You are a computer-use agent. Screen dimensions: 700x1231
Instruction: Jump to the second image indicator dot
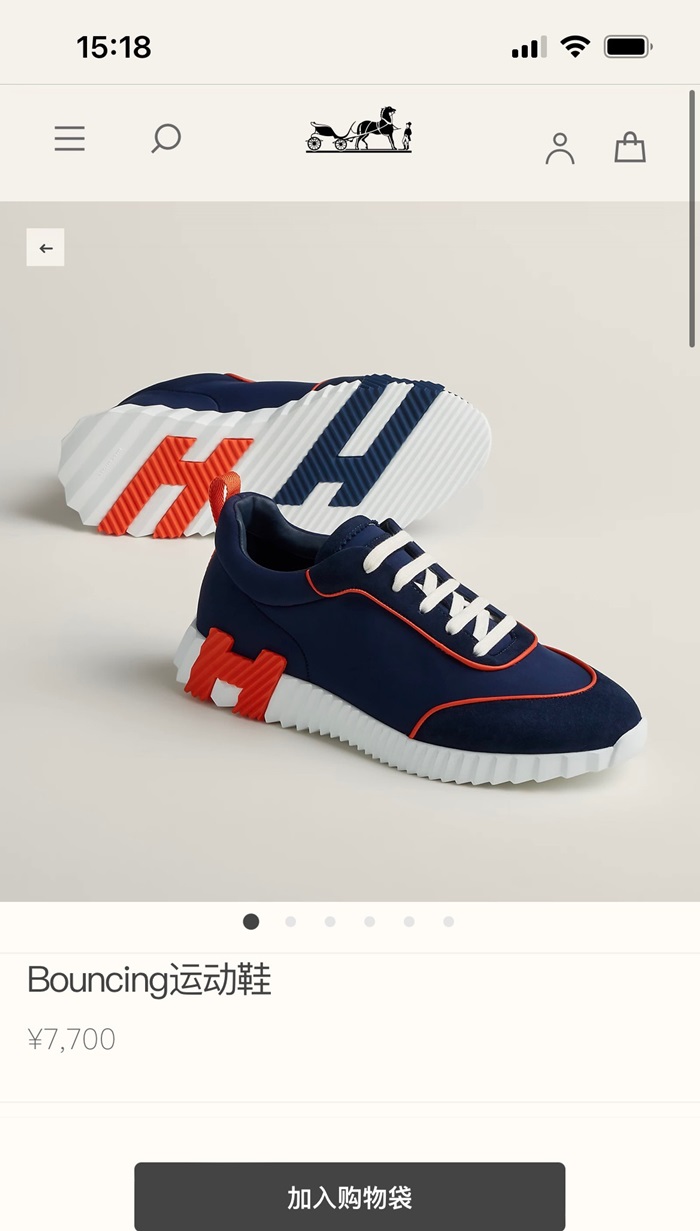(x=290, y=922)
